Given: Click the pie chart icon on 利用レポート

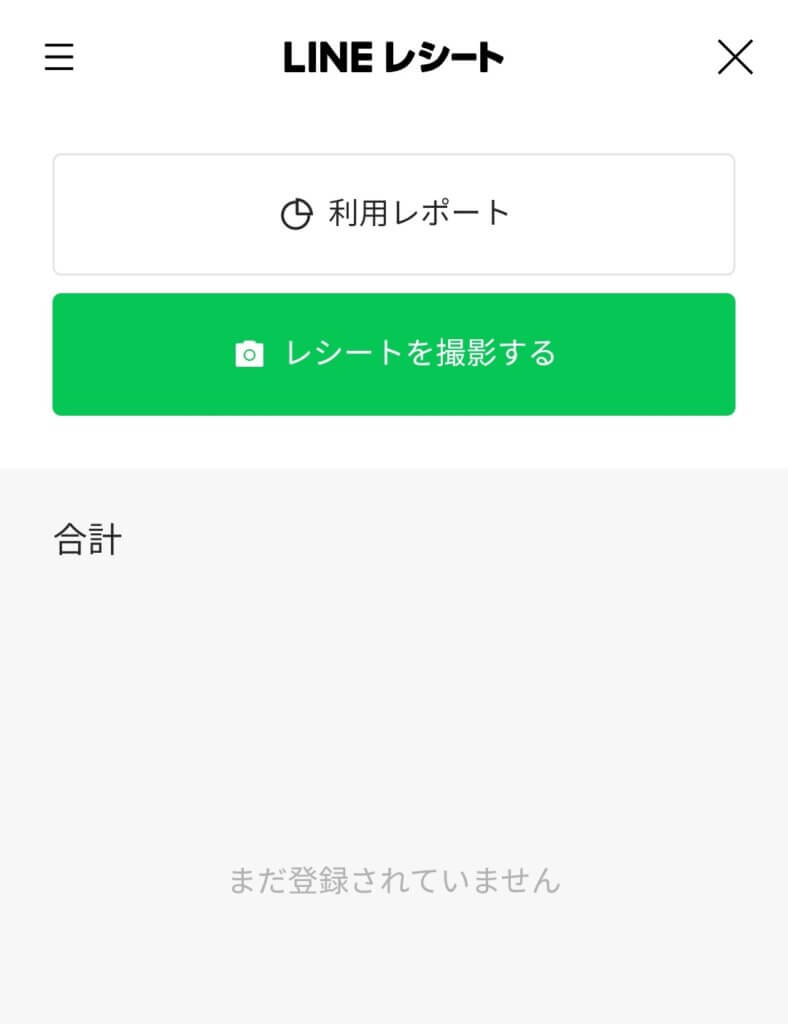Looking at the screenshot, I should pos(298,213).
